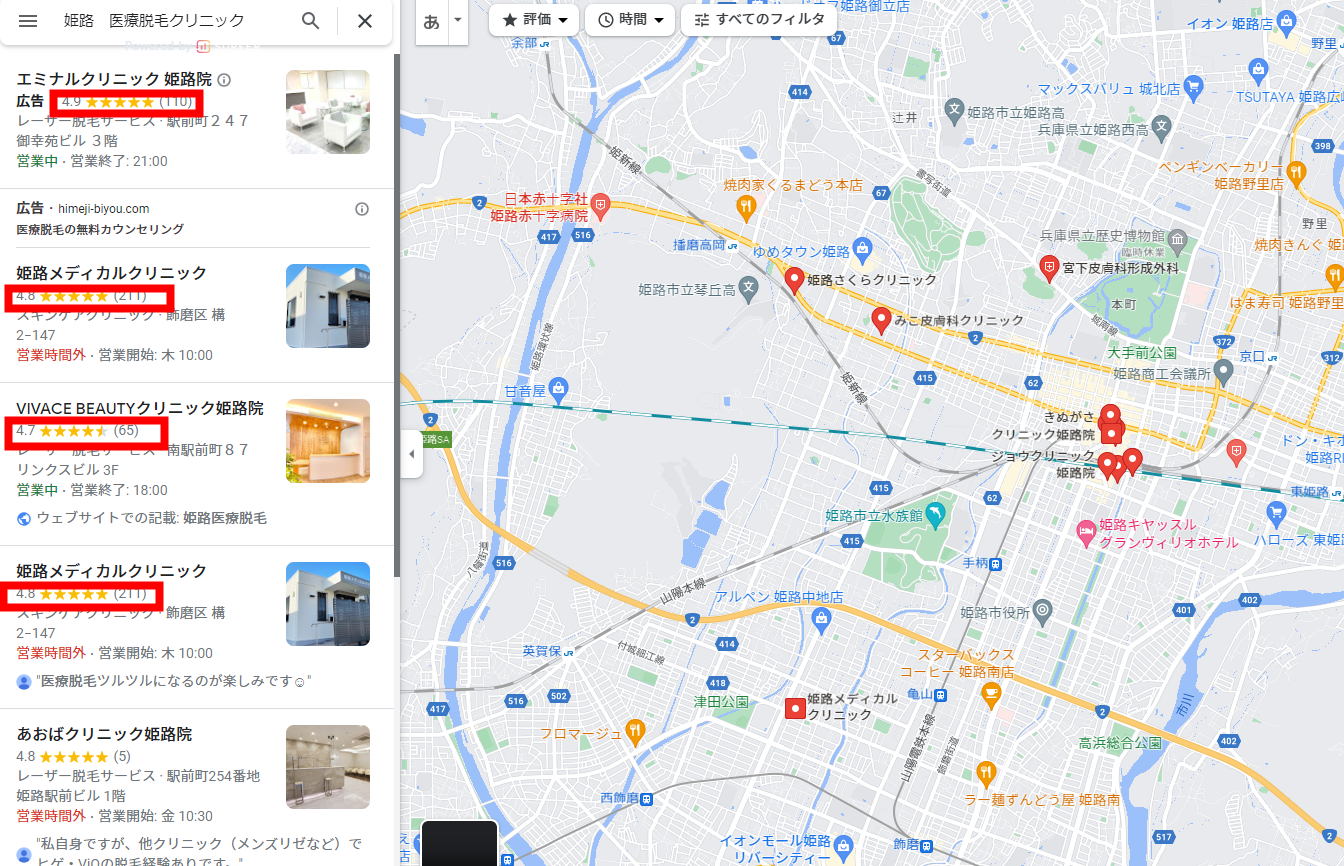Image resolution: width=1344 pixels, height=866 pixels.
Task: Tap the magnifier search icon
Action: [311, 21]
